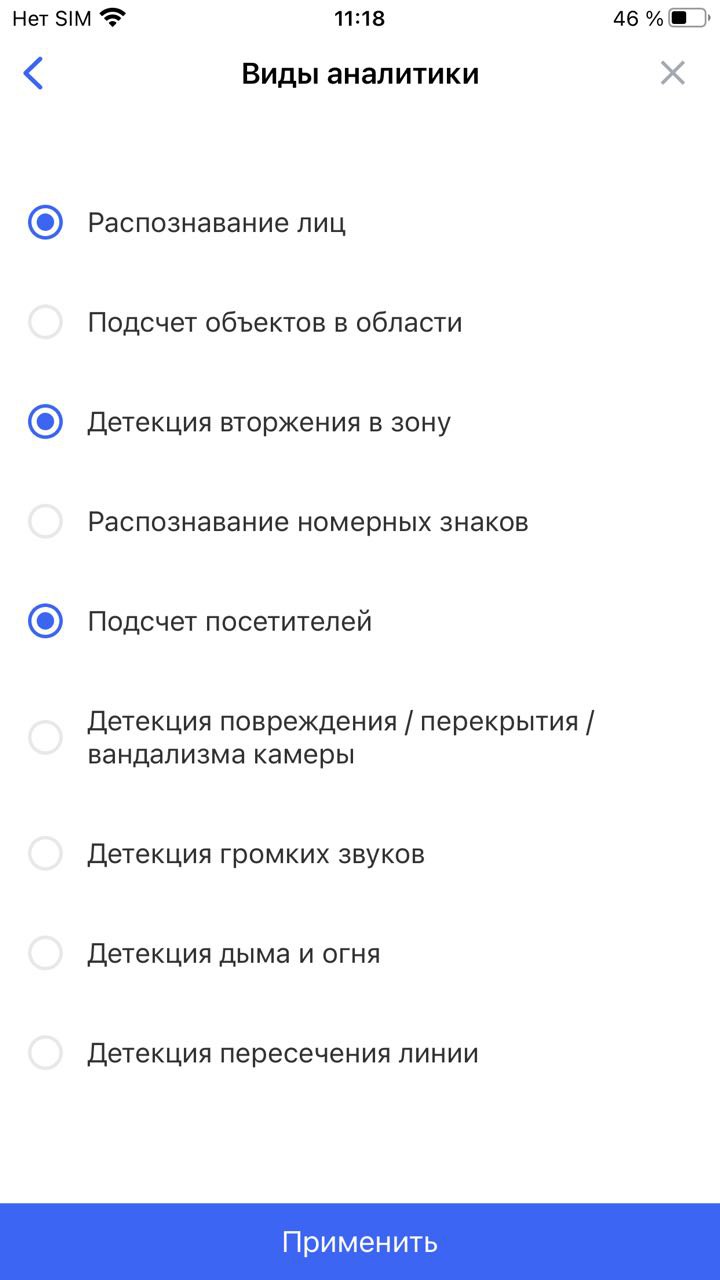Go back using the top-left arrow

(33, 73)
